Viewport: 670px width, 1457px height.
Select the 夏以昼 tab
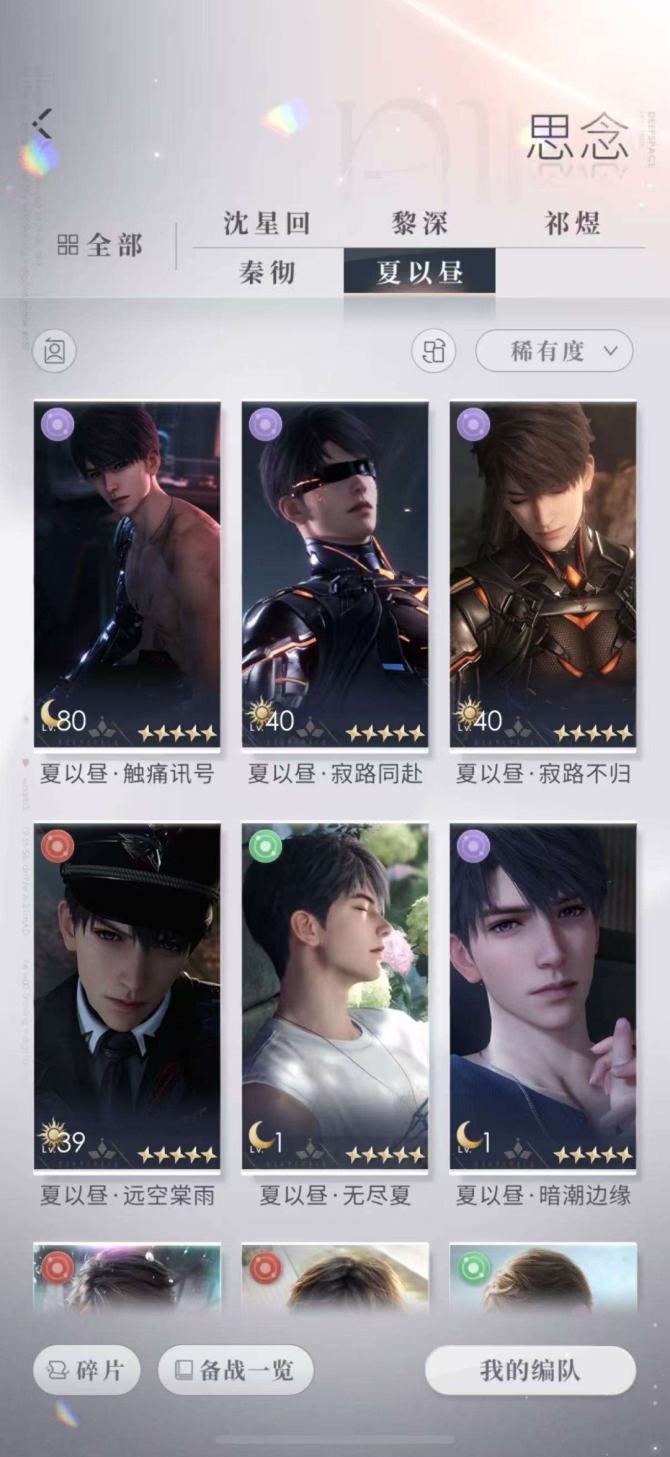click(419, 272)
